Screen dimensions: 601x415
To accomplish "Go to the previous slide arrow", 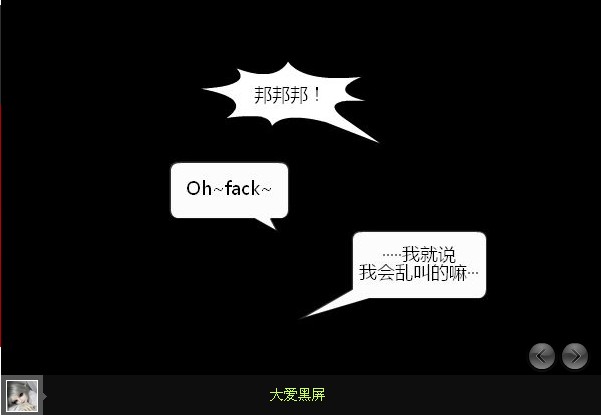I will point(541,355).
